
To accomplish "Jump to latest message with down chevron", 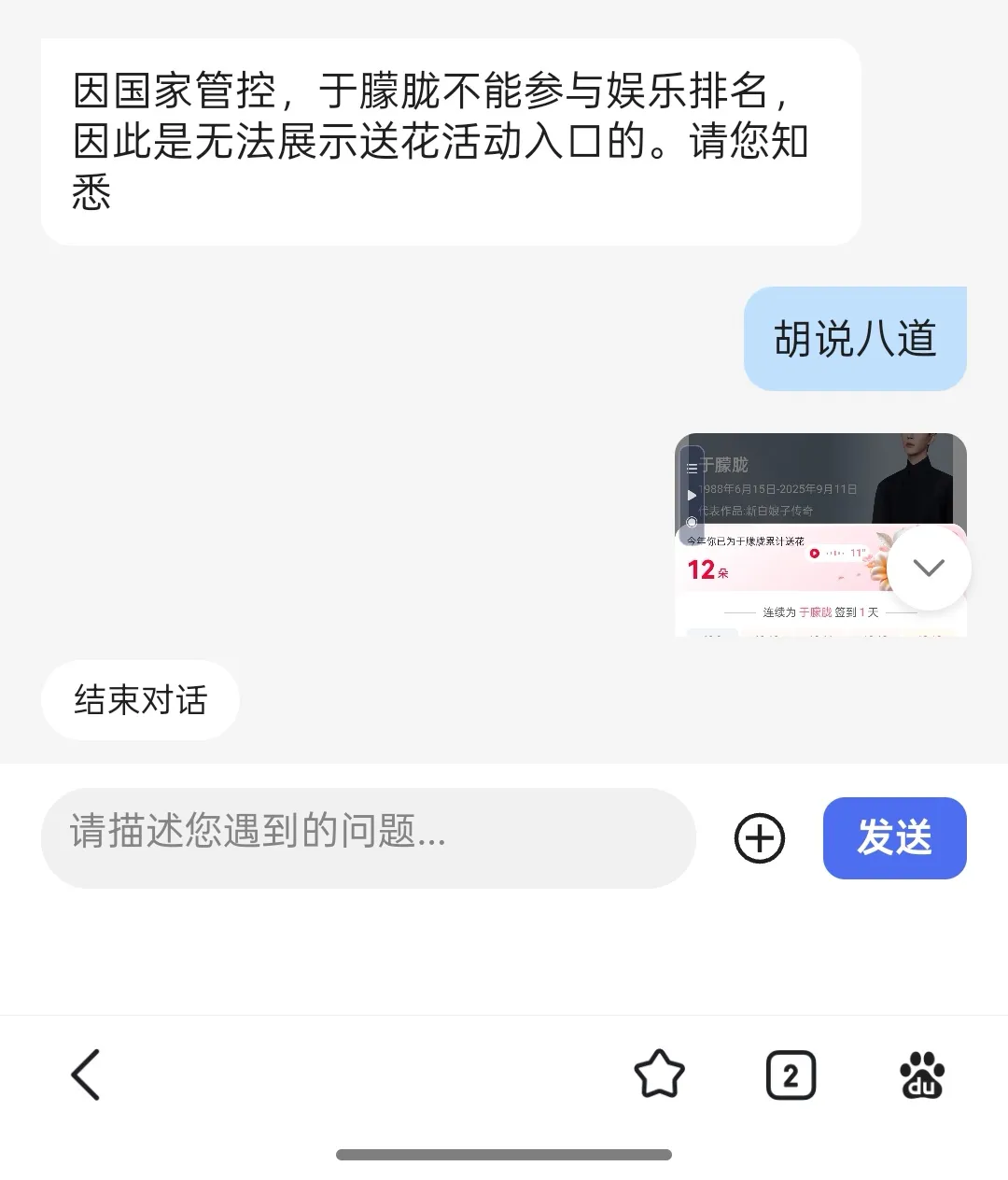I will pyautogui.click(x=929, y=568).
